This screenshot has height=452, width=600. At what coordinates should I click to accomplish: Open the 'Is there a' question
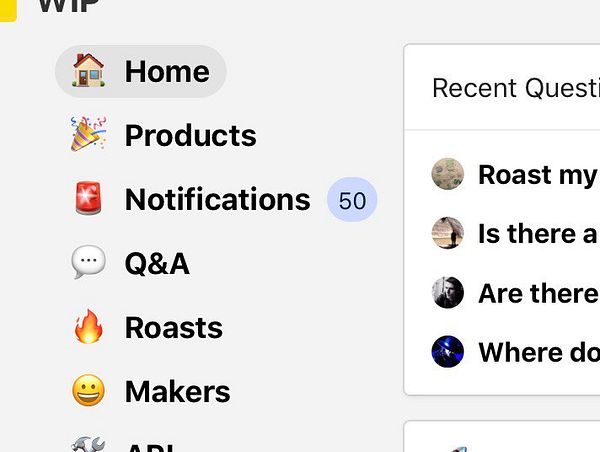tap(537, 234)
